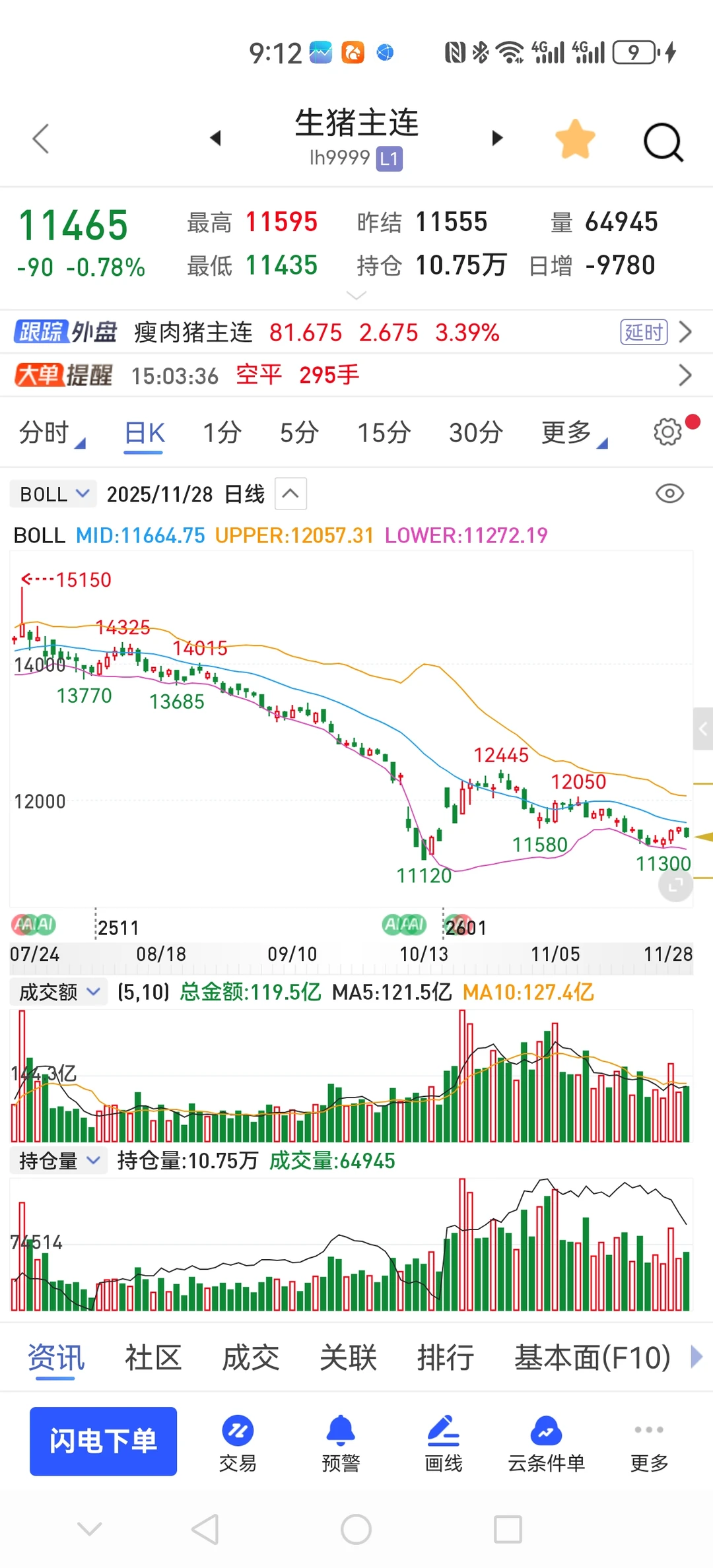Open the 画线 drawing tool

pos(444,1443)
